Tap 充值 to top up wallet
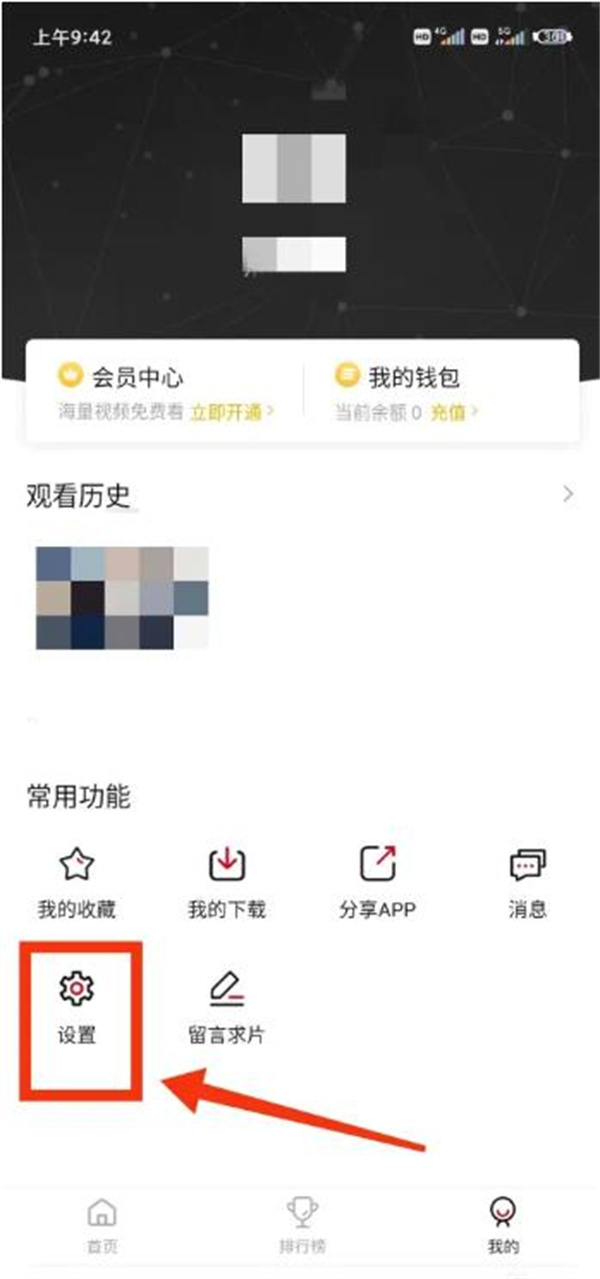Screen dimensions: 600x1279 click(453, 412)
